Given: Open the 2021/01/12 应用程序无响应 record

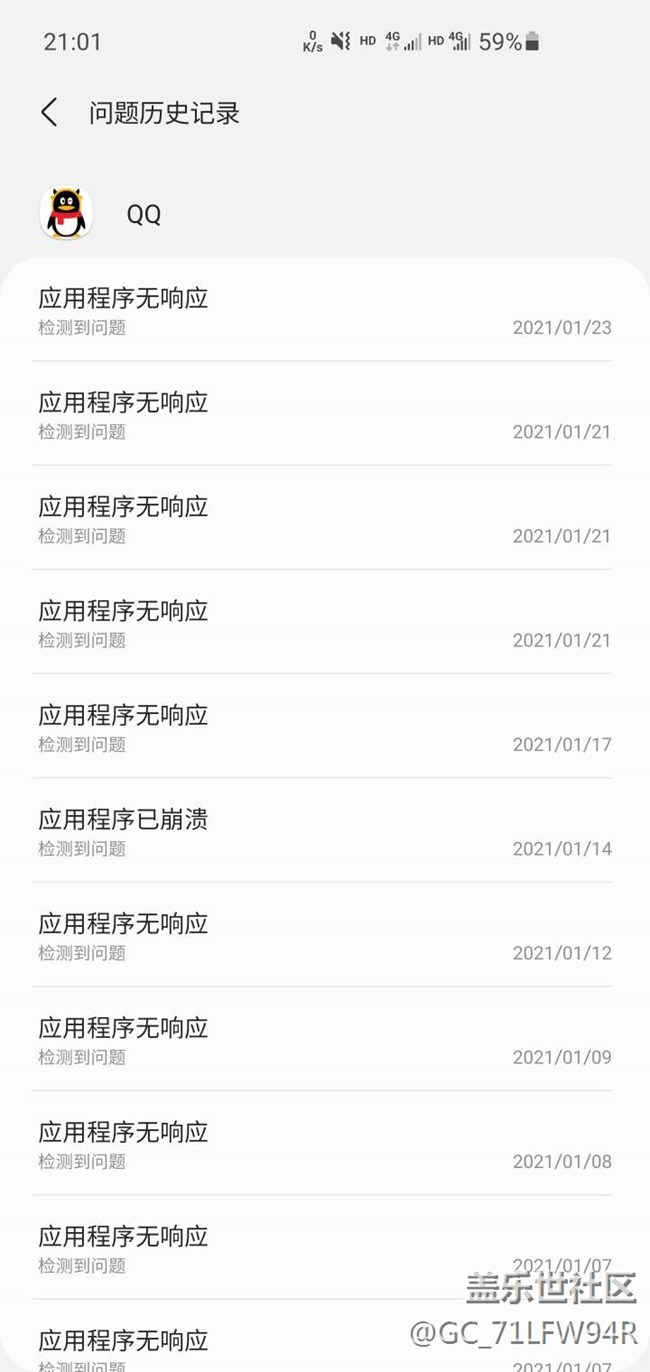Looking at the screenshot, I should pyautogui.click(x=325, y=935).
